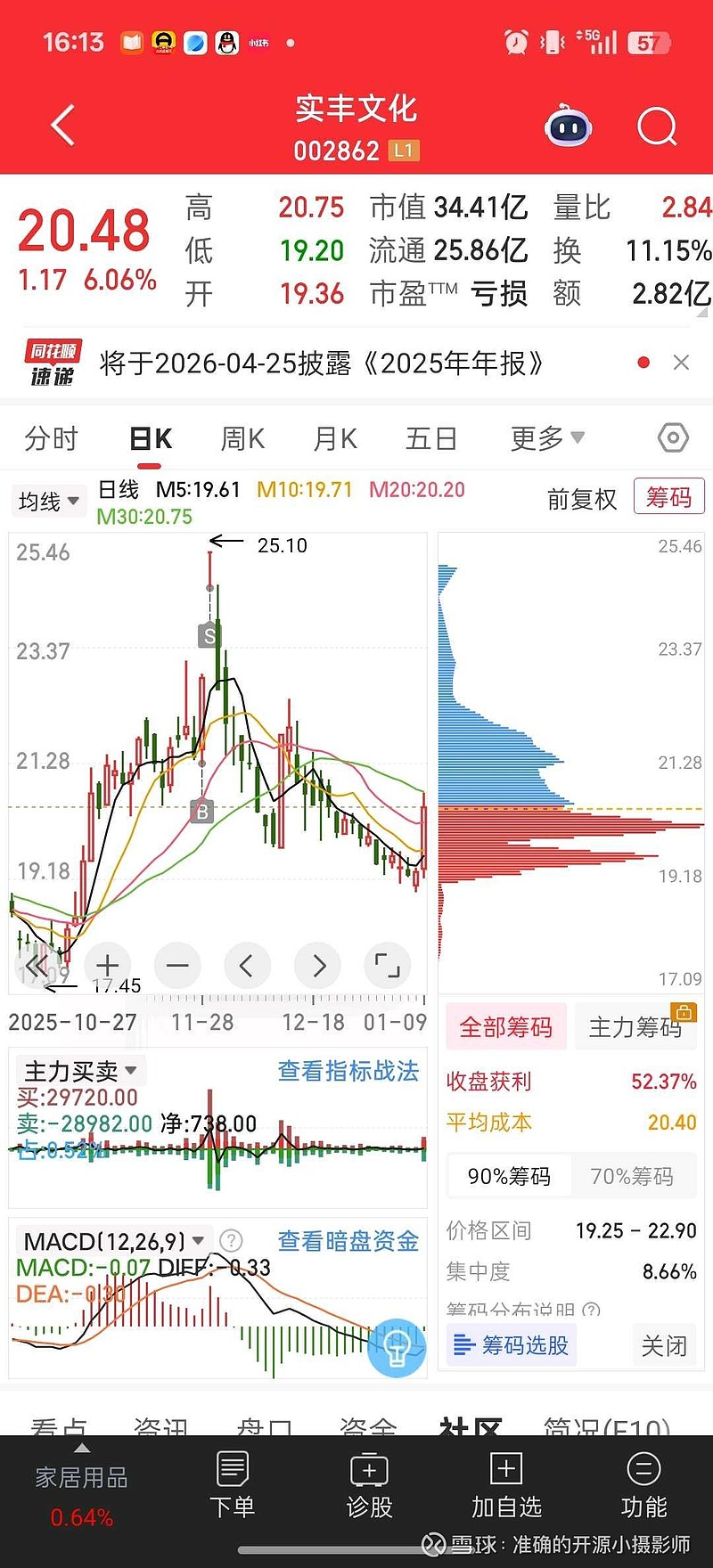The width and height of the screenshot is (713, 1568).
Task: Switch to the 分时 chart tab
Action: pos(52,438)
